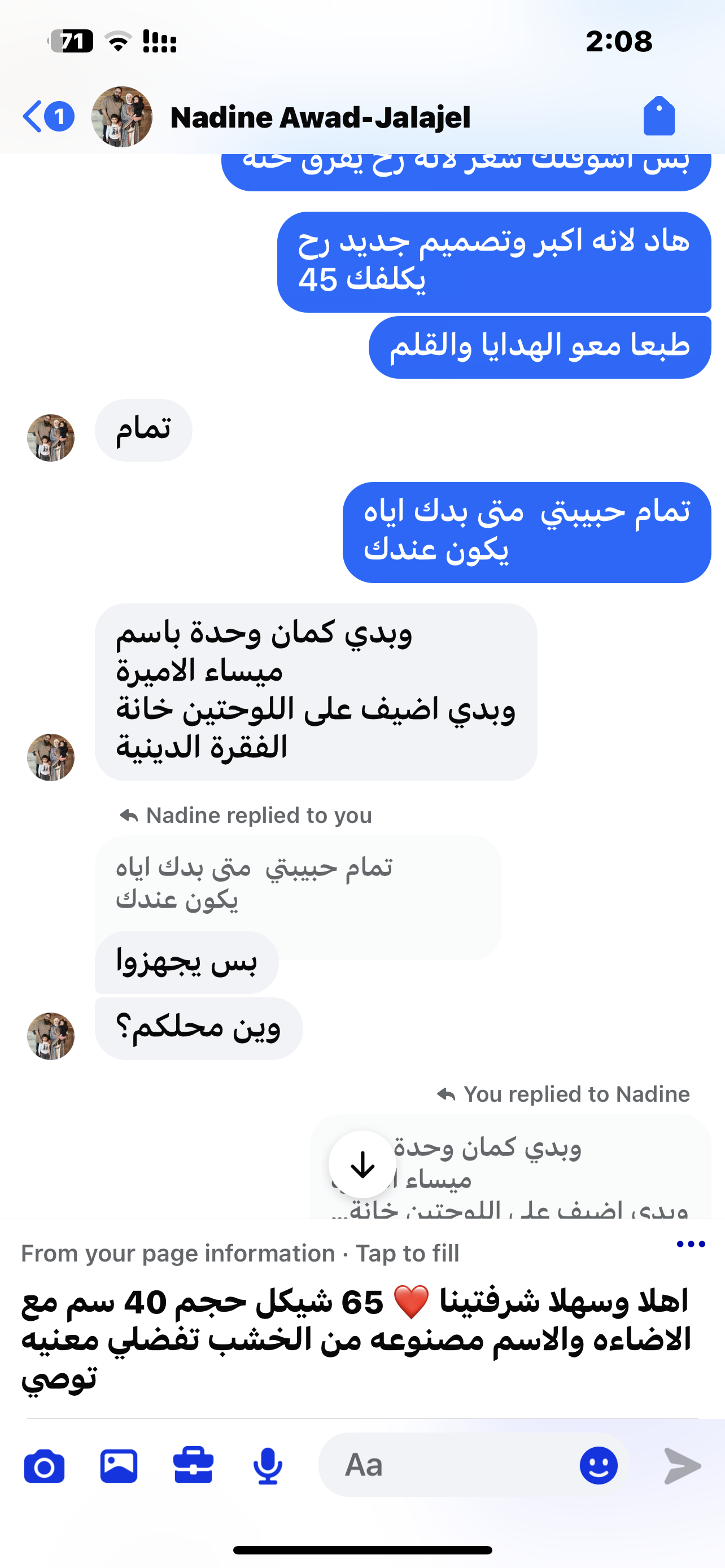Open the photo gallery picker
Image resolution: width=725 pixels, height=1568 pixels.
119,1466
